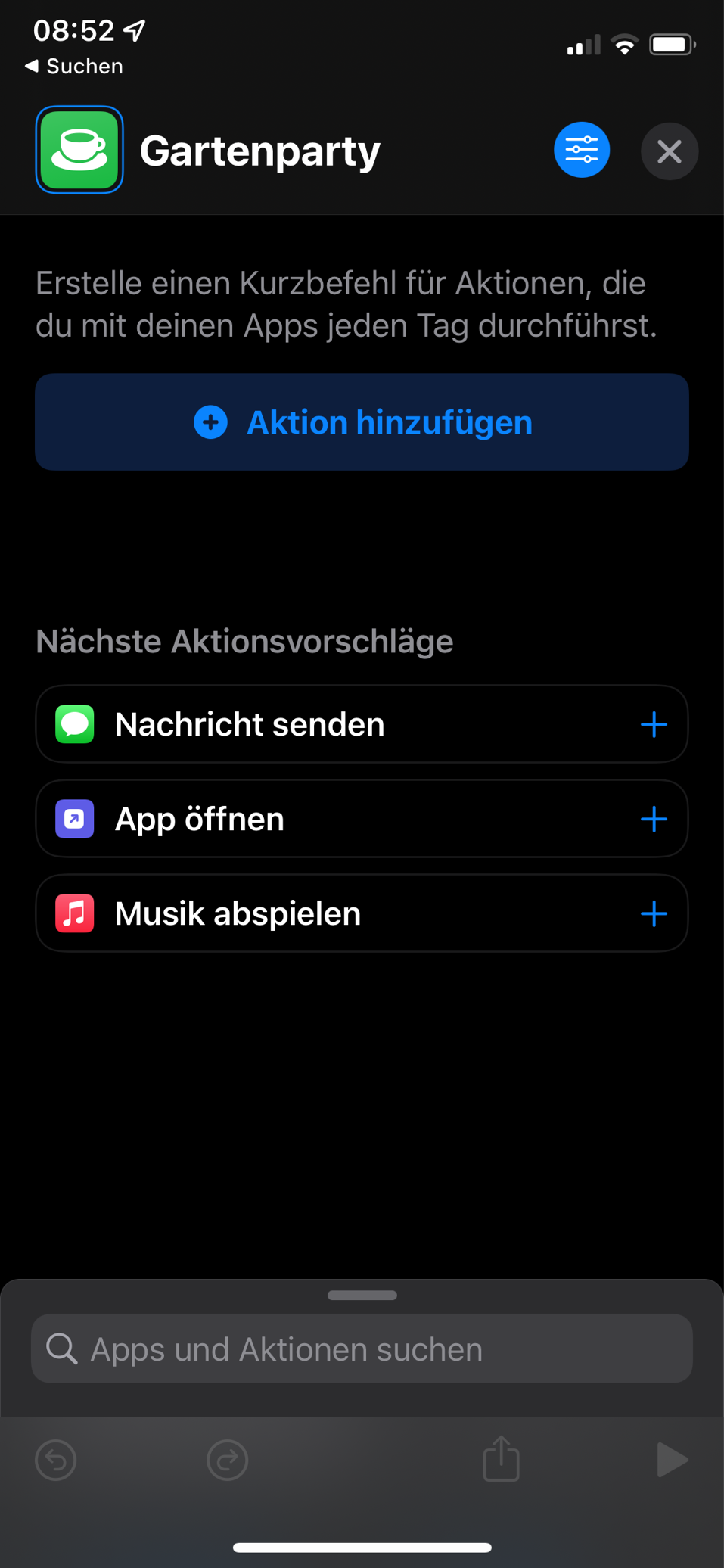724x1568 pixels.
Task: Add the Musik abspielen suggestion
Action: (x=654, y=914)
